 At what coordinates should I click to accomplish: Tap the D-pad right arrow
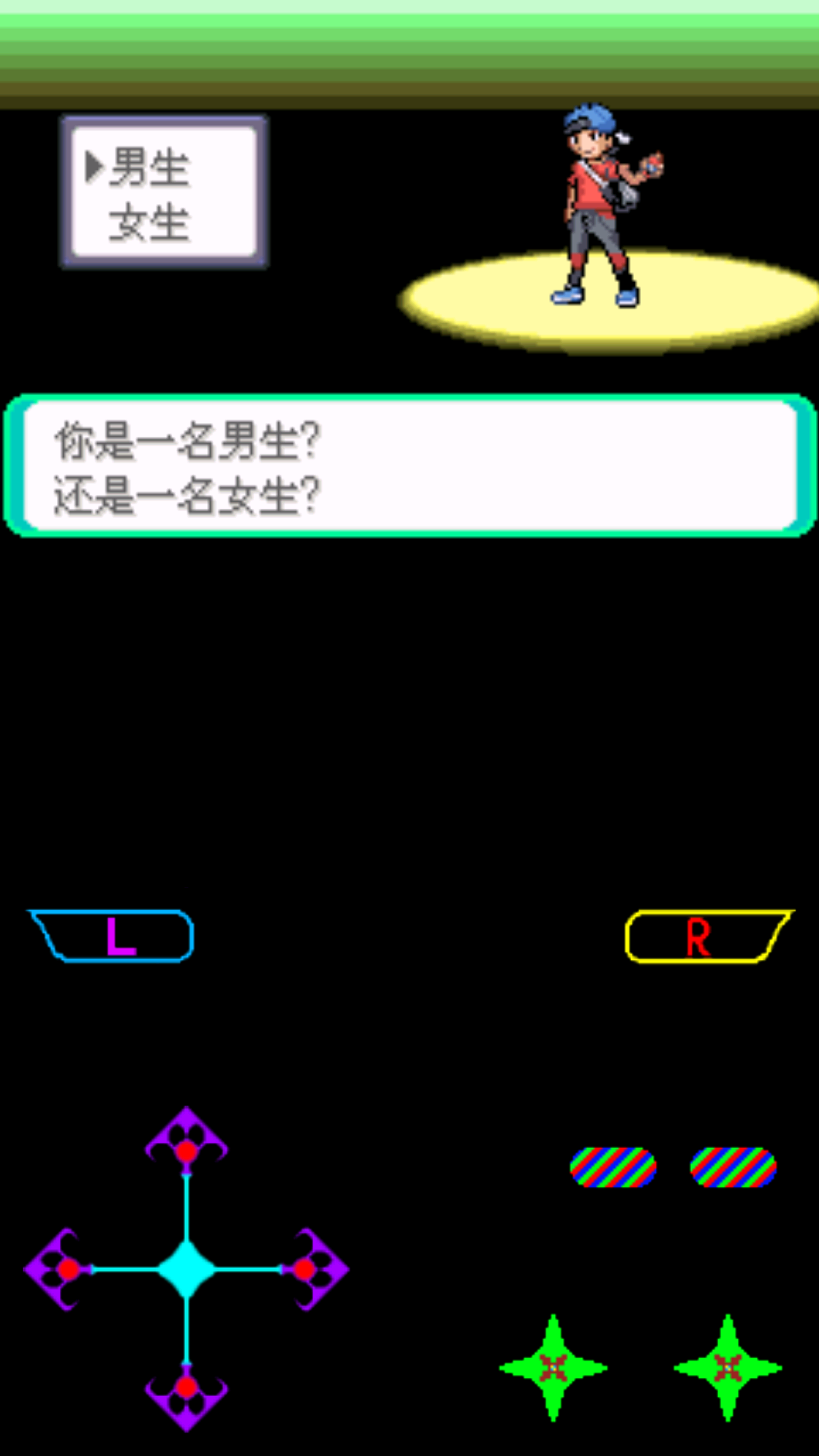[311, 1269]
